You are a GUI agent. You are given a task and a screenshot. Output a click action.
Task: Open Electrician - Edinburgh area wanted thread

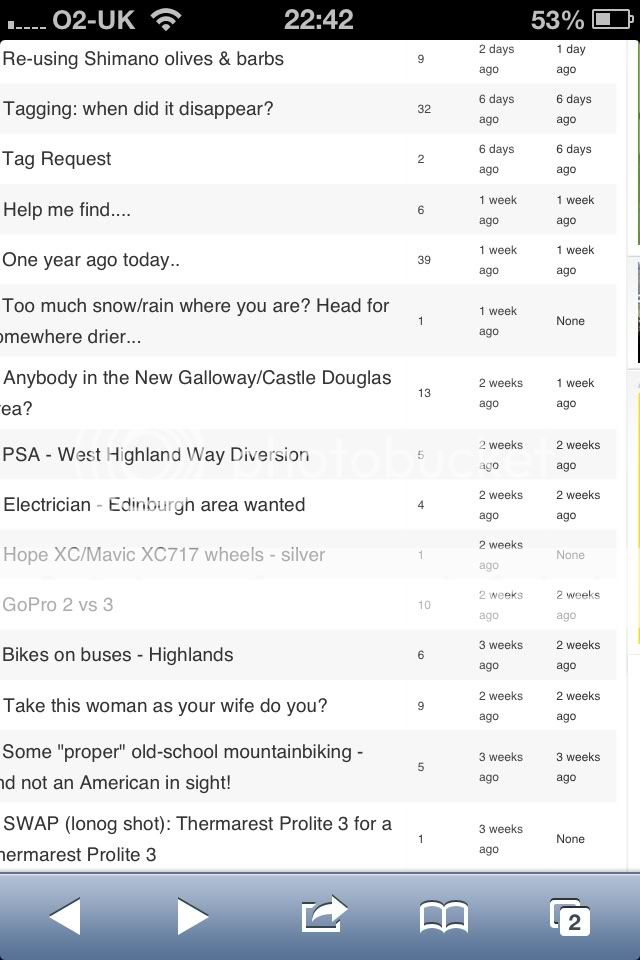[154, 505]
